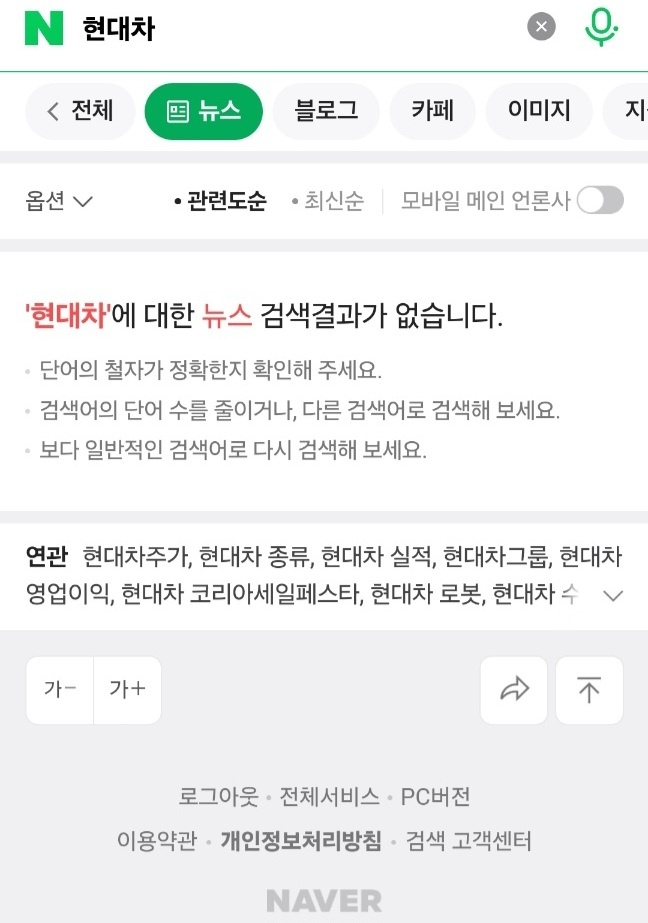Expand the 옵션 dropdown
This screenshot has width=648, height=923.
[x=59, y=201]
